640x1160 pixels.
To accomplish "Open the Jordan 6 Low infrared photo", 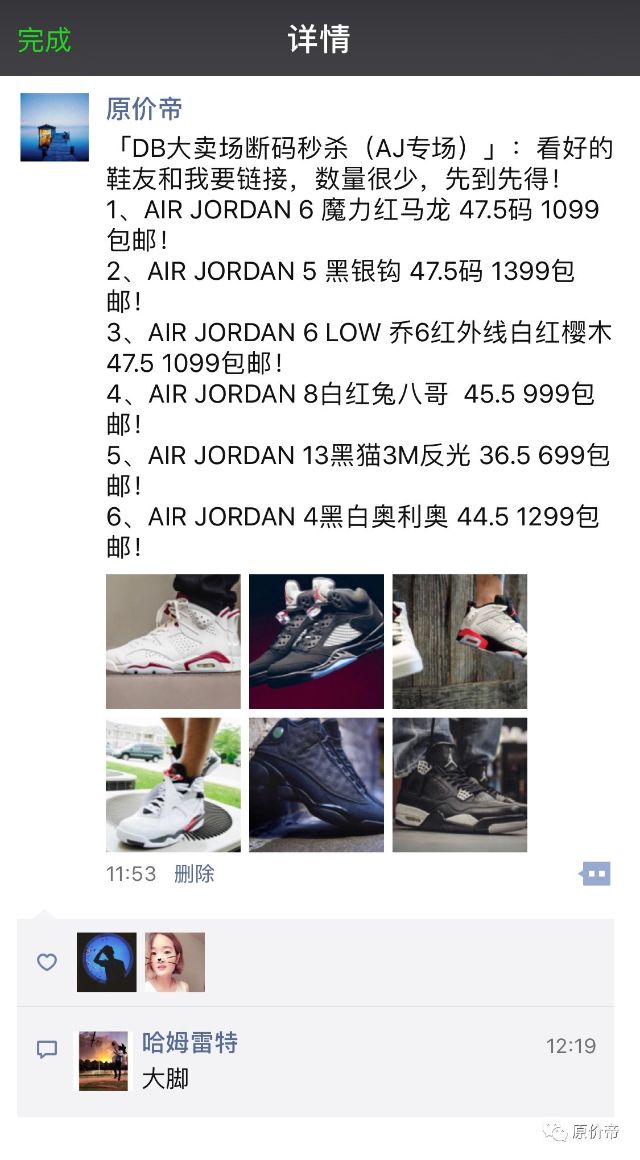I will tap(459, 641).
